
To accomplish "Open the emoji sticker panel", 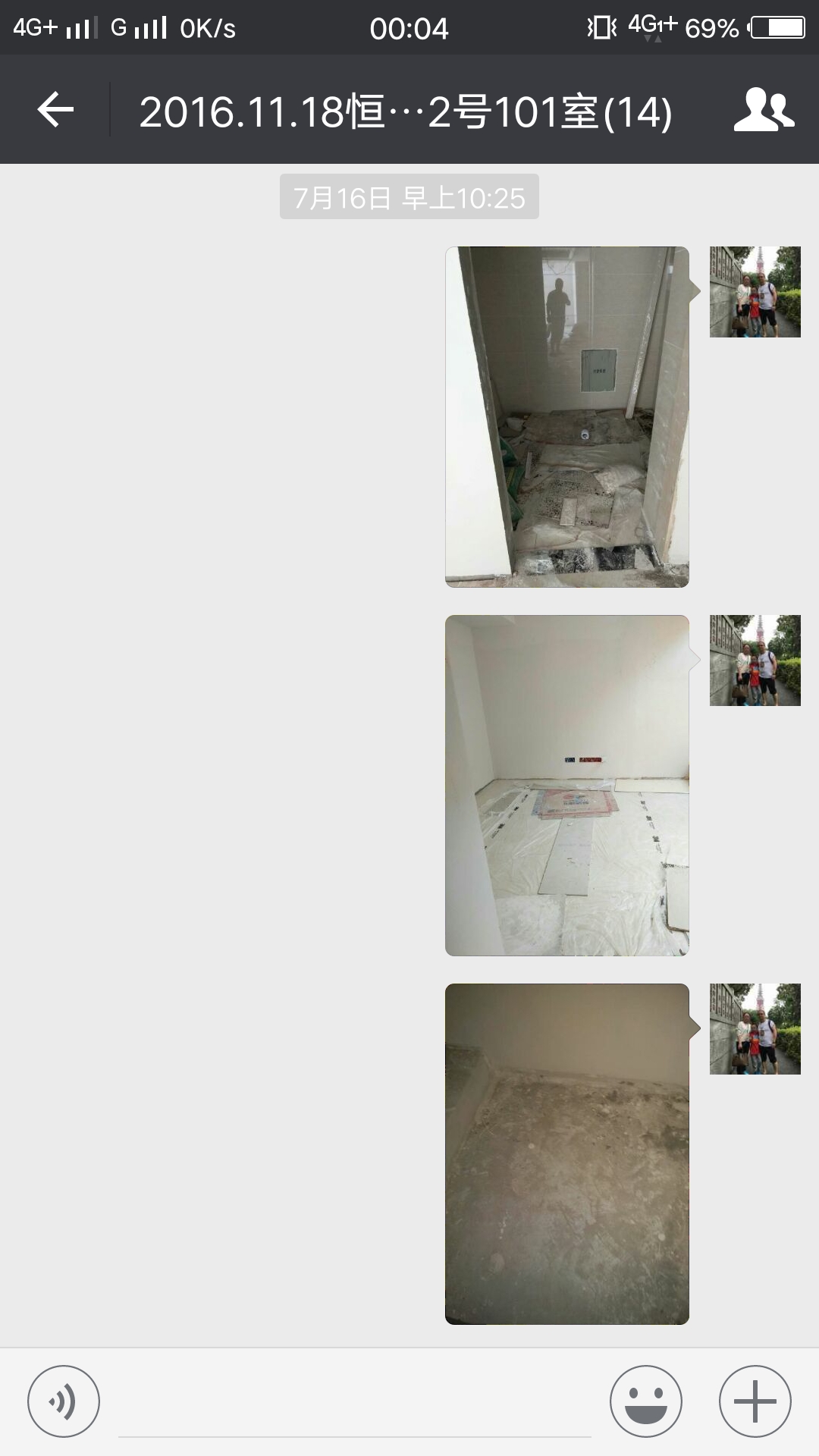I will coord(646,1401).
